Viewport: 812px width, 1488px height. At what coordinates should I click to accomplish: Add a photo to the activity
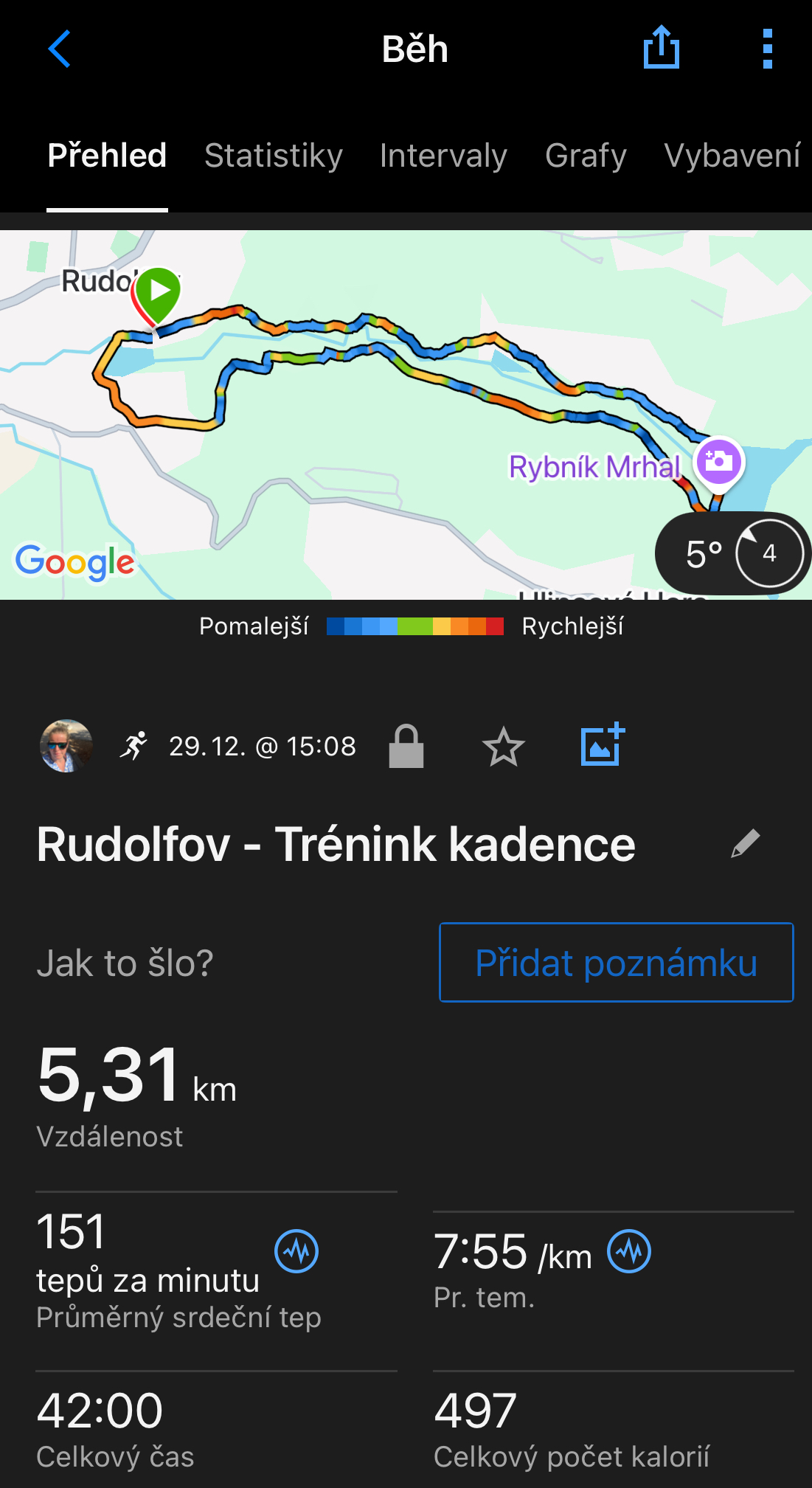coord(603,745)
